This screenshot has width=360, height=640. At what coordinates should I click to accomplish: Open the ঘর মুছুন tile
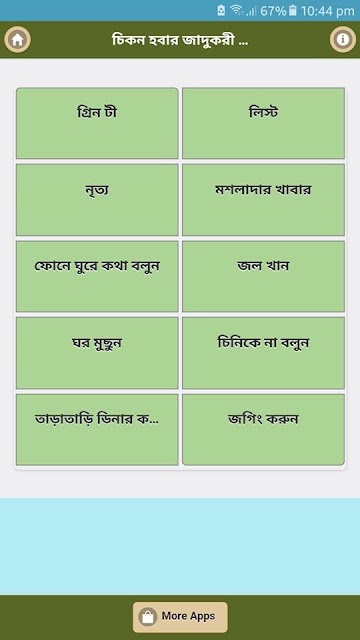click(97, 353)
